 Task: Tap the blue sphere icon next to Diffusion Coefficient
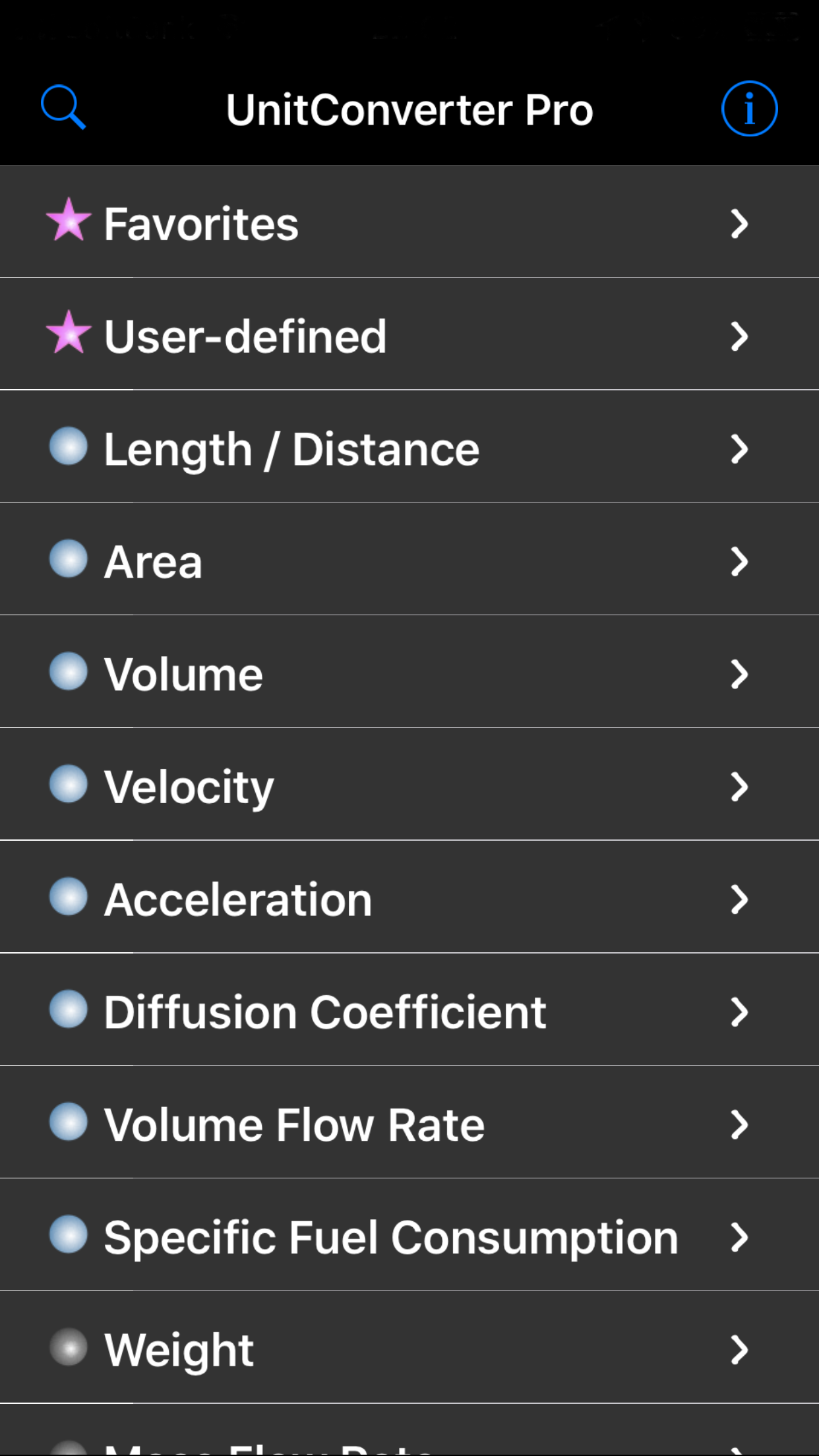(x=68, y=1011)
